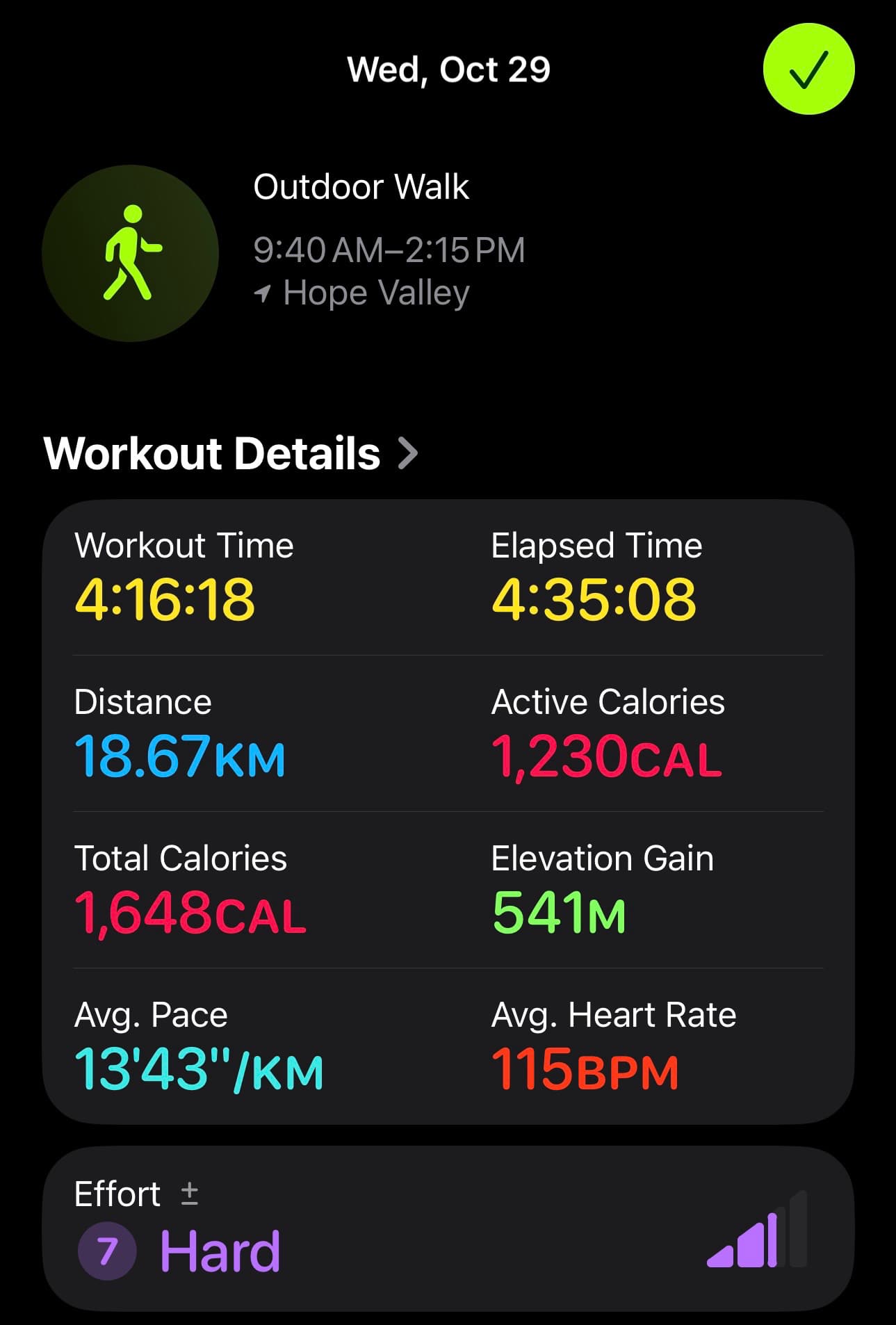Select the blue Distance metric
The height and width of the screenshot is (1325, 896).
[x=179, y=754]
